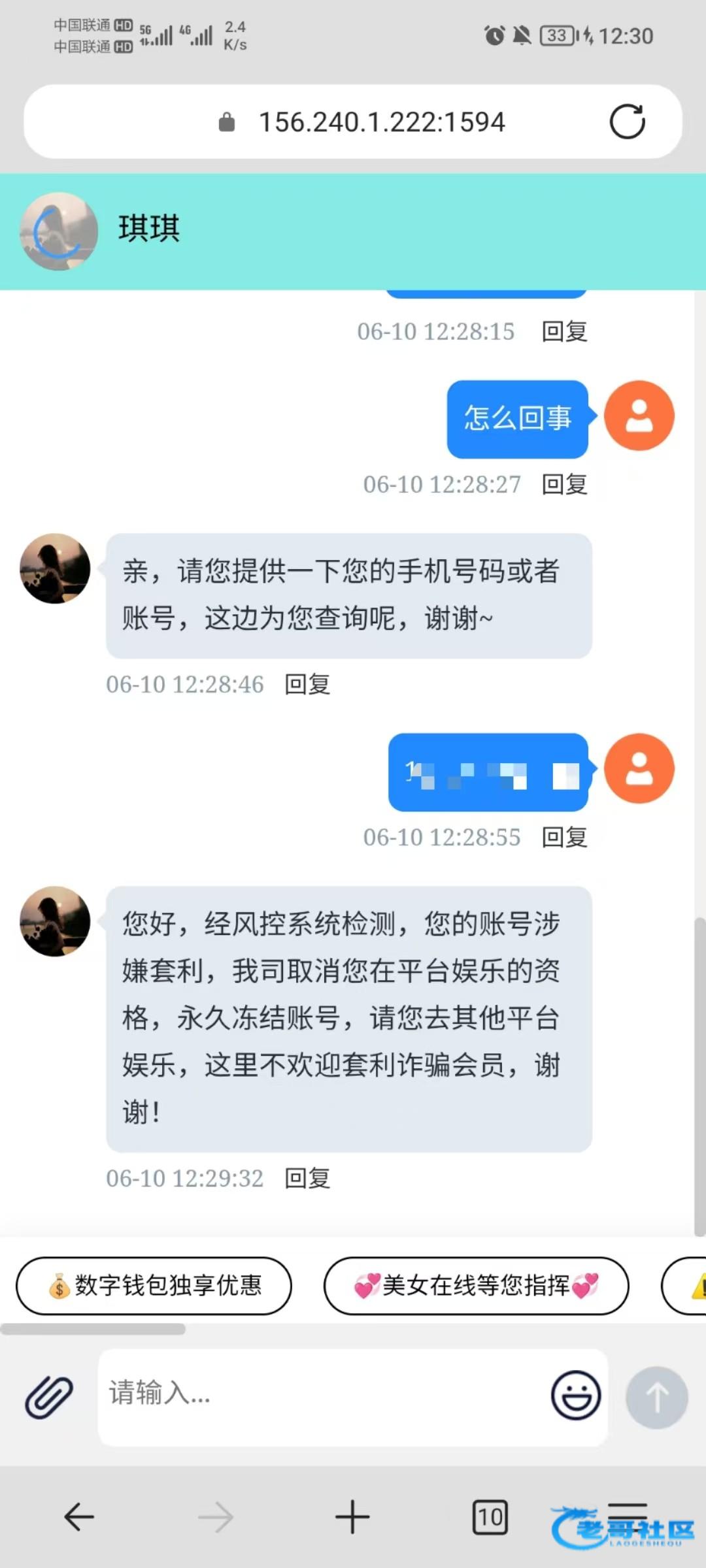
Task: Tap 回复 under the 12:28:55 message
Action: click(x=564, y=838)
